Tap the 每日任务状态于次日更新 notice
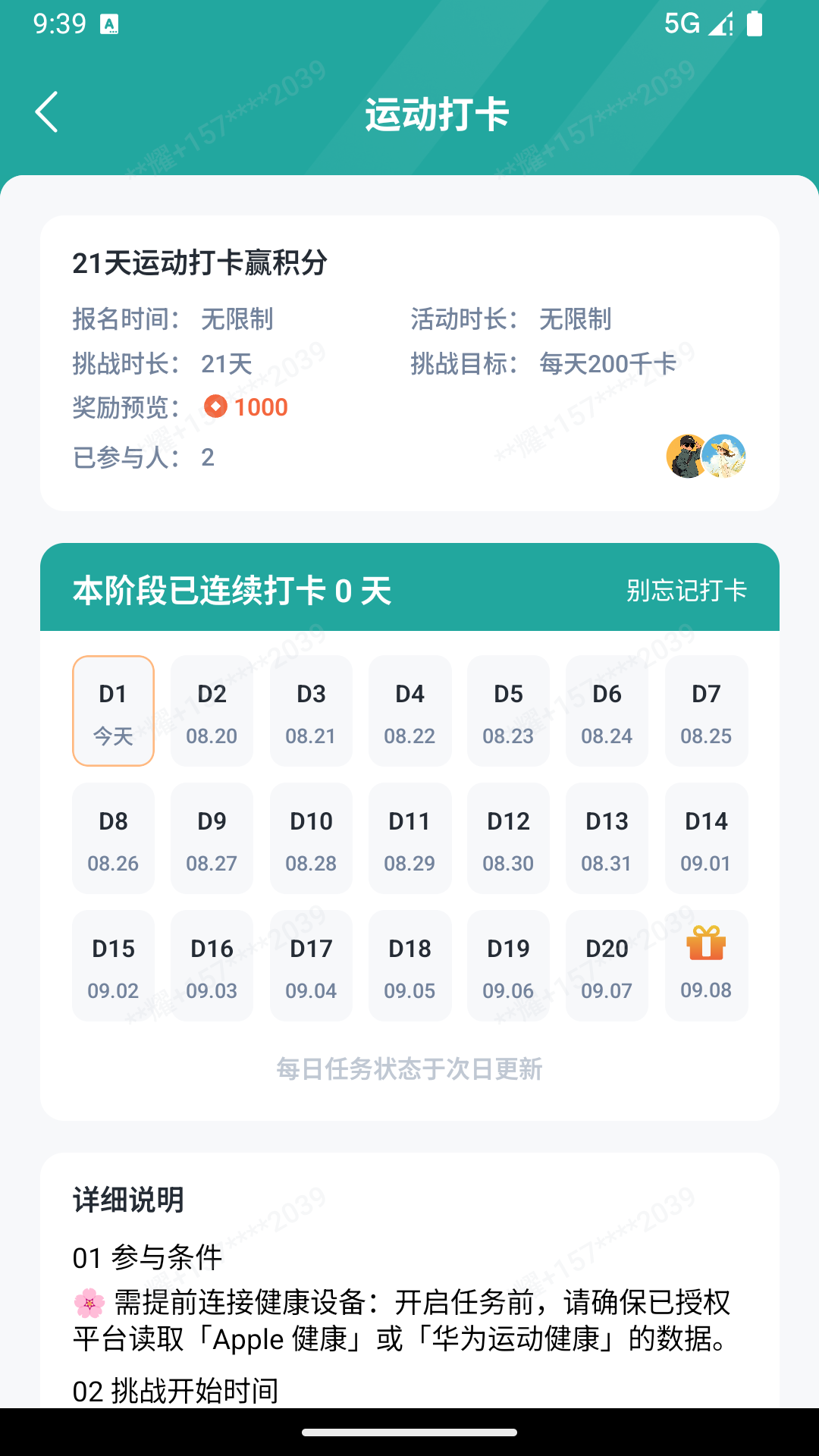The height and width of the screenshot is (1456, 819). tap(409, 1069)
